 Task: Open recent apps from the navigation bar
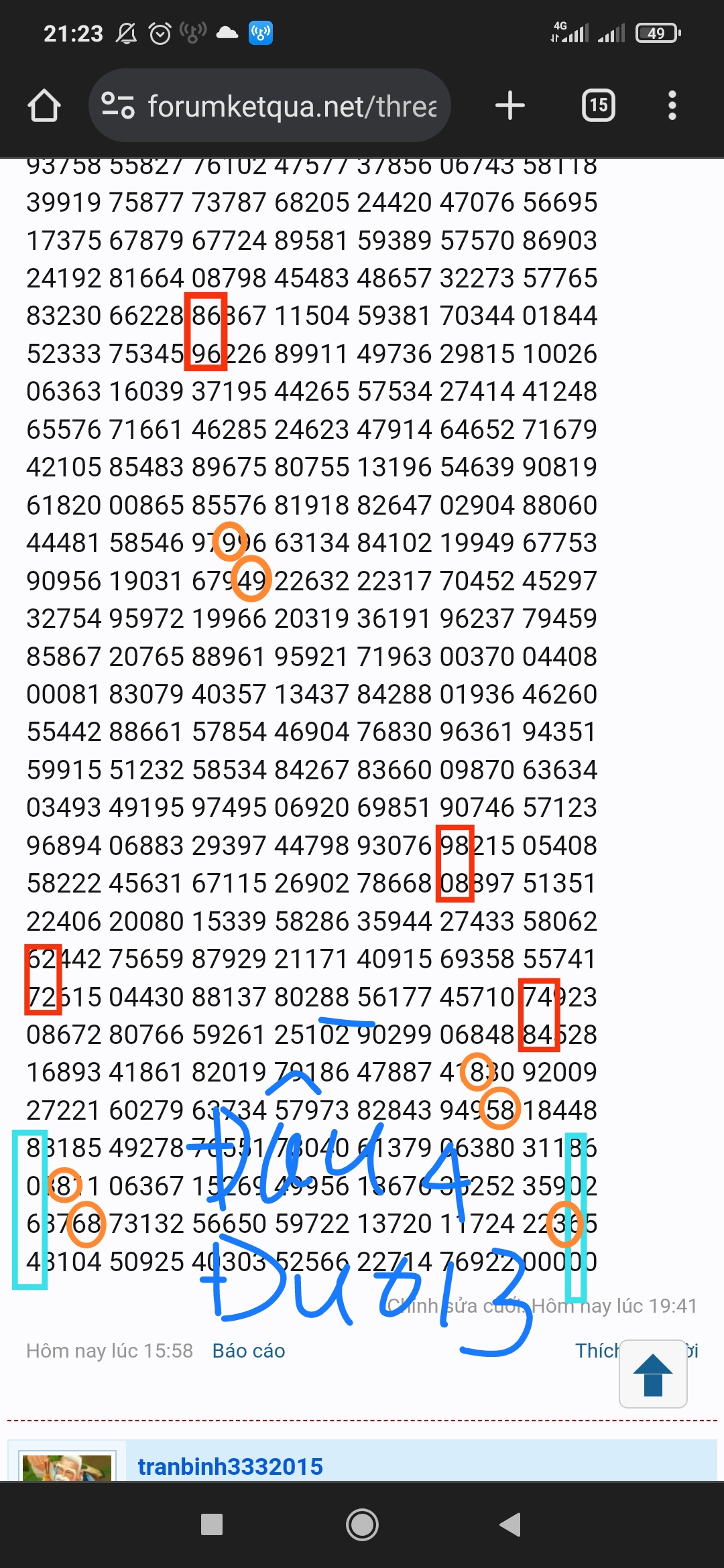[212, 1524]
